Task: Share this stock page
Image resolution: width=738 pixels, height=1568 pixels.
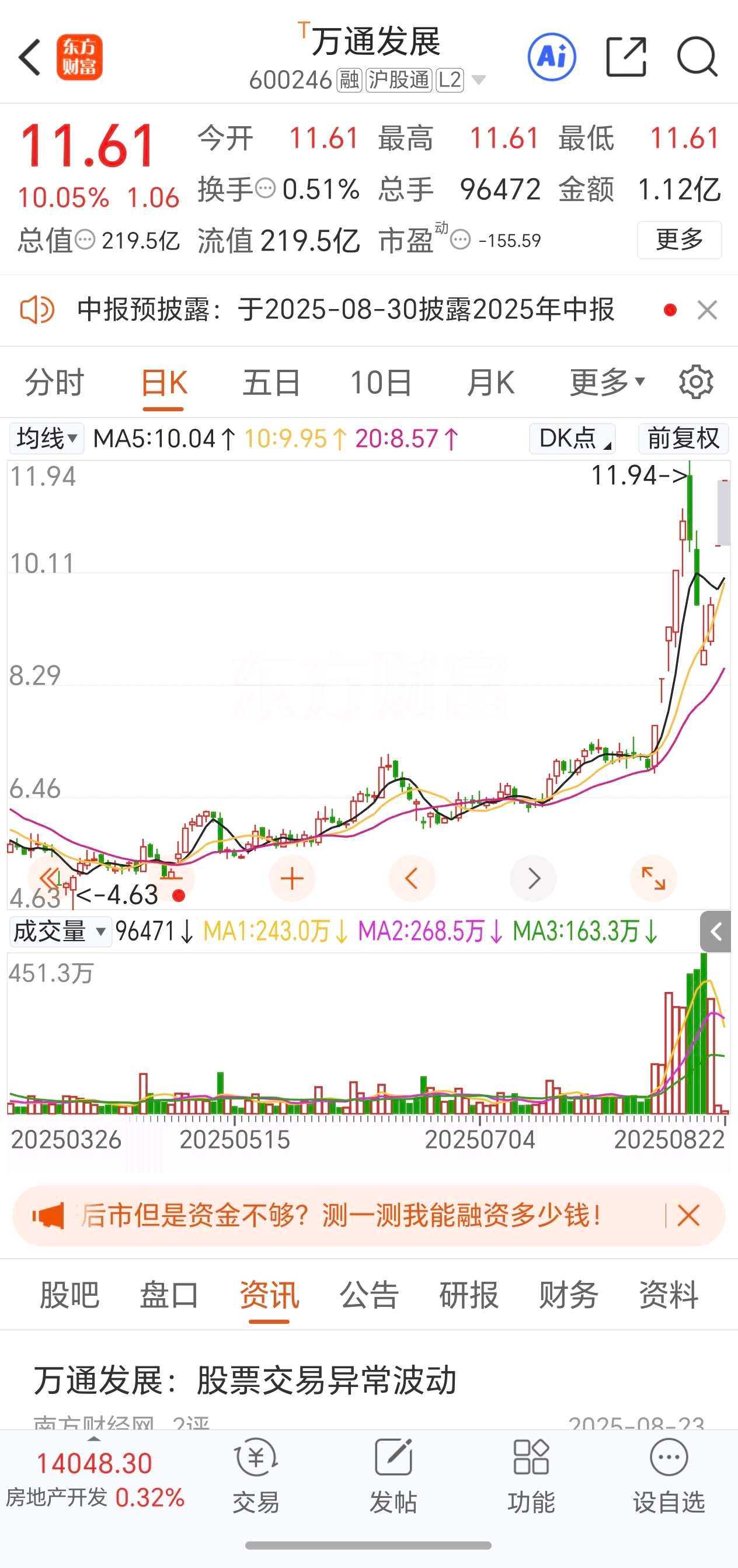Action: click(626, 57)
